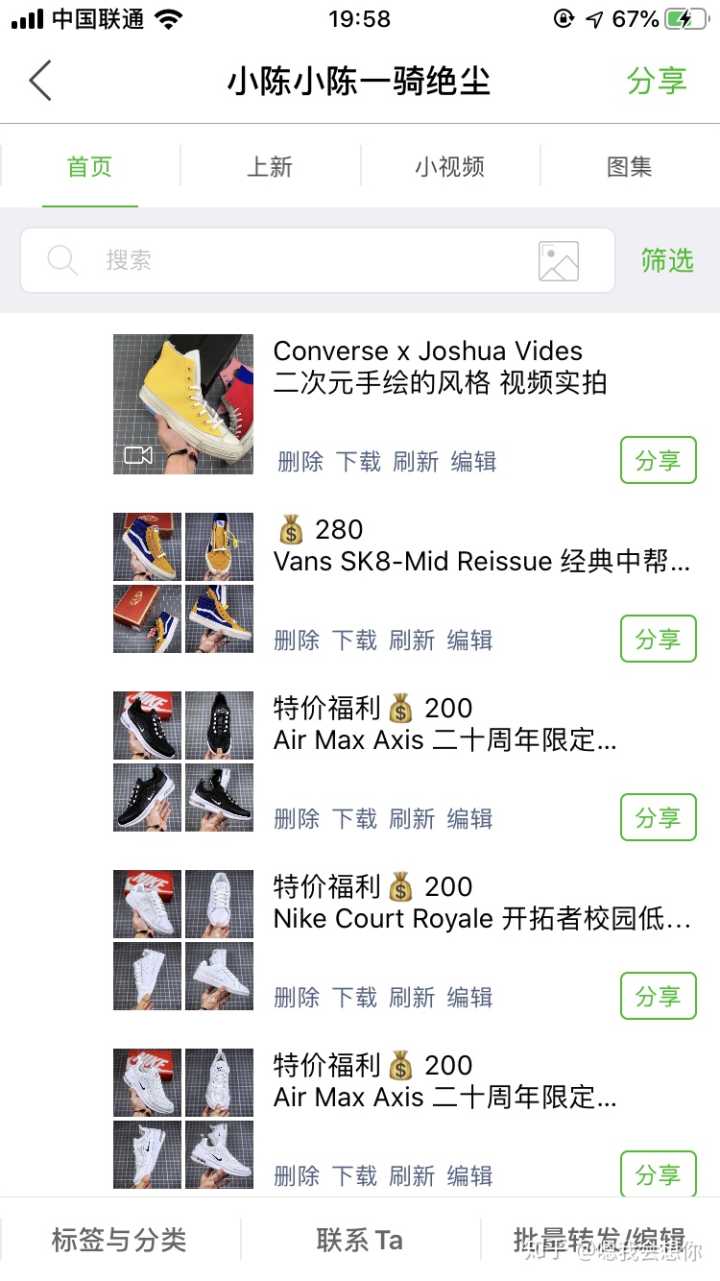720x1281 pixels.
Task: Open the 筛选 filter options
Action: click(x=667, y=261)
